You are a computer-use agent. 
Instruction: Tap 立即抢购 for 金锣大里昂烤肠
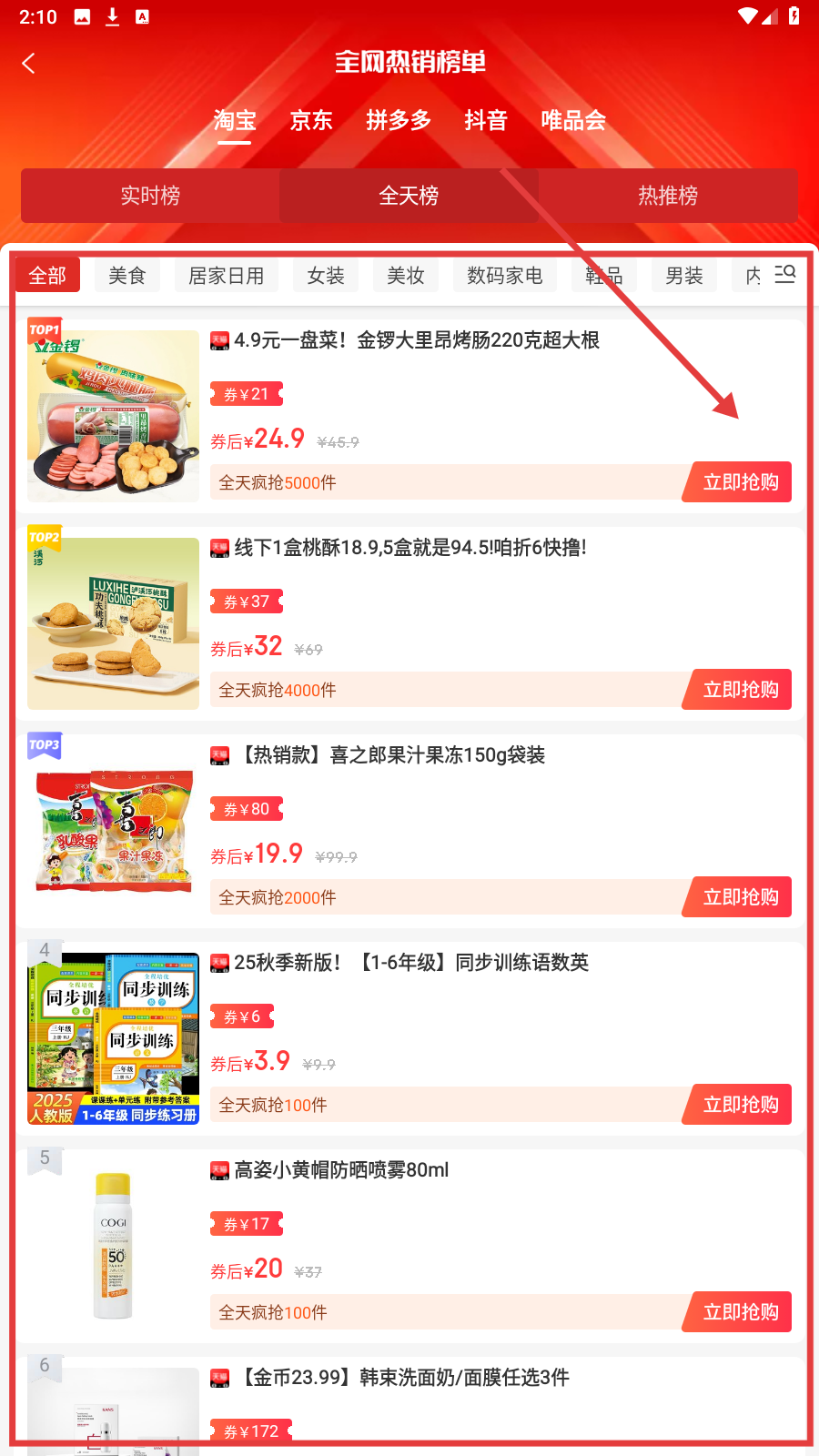[x=741, y=482]
